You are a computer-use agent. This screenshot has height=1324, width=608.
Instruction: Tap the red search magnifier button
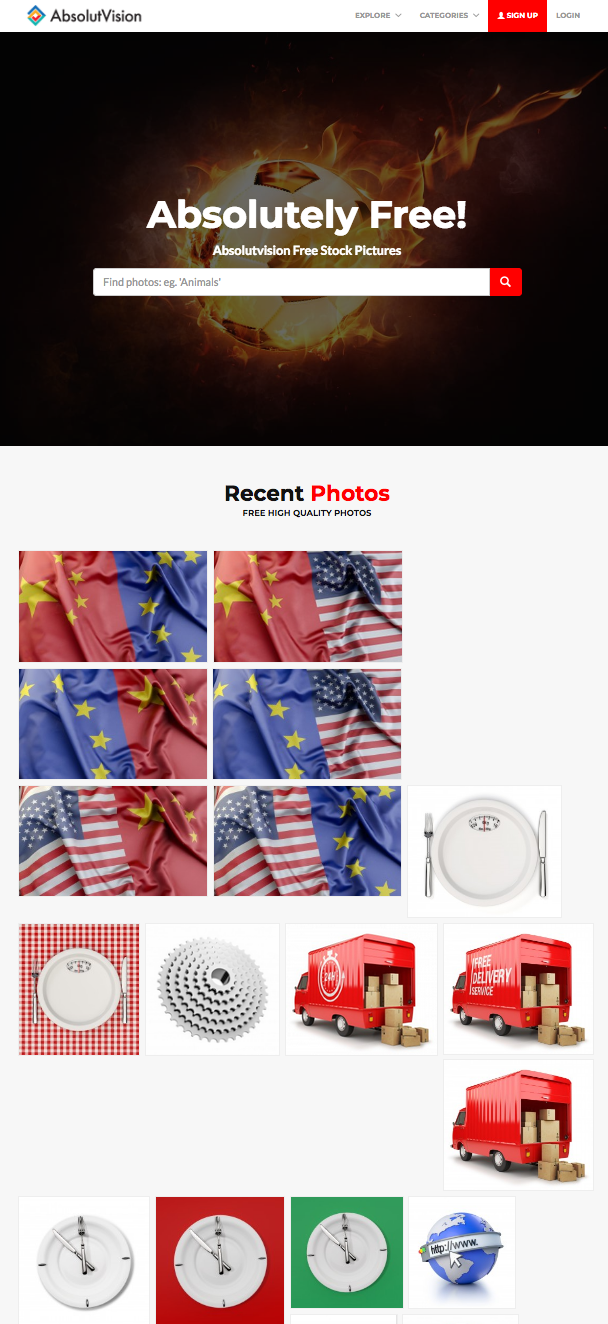pyautogui.click(x=506, y=282)
